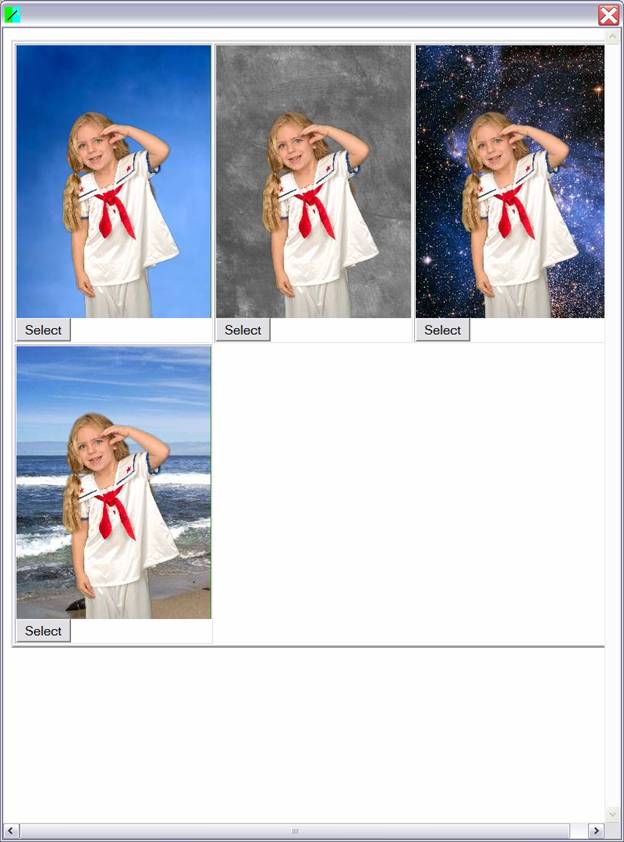Select the blue backdrop photo
Screen dimensions: 624x842
click(43, 330)
